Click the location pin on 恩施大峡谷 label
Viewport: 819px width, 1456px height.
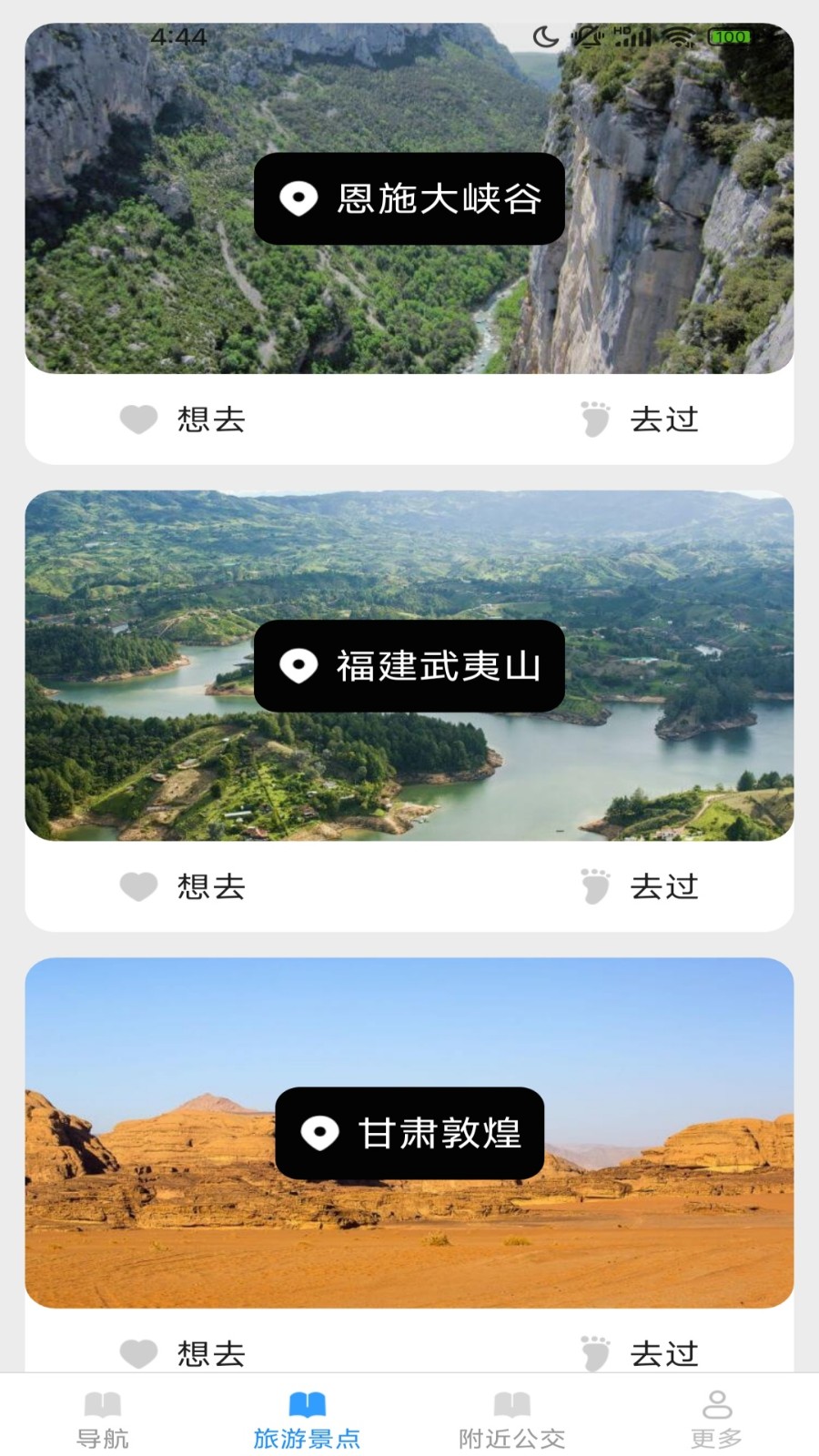[x=298, y=197]
